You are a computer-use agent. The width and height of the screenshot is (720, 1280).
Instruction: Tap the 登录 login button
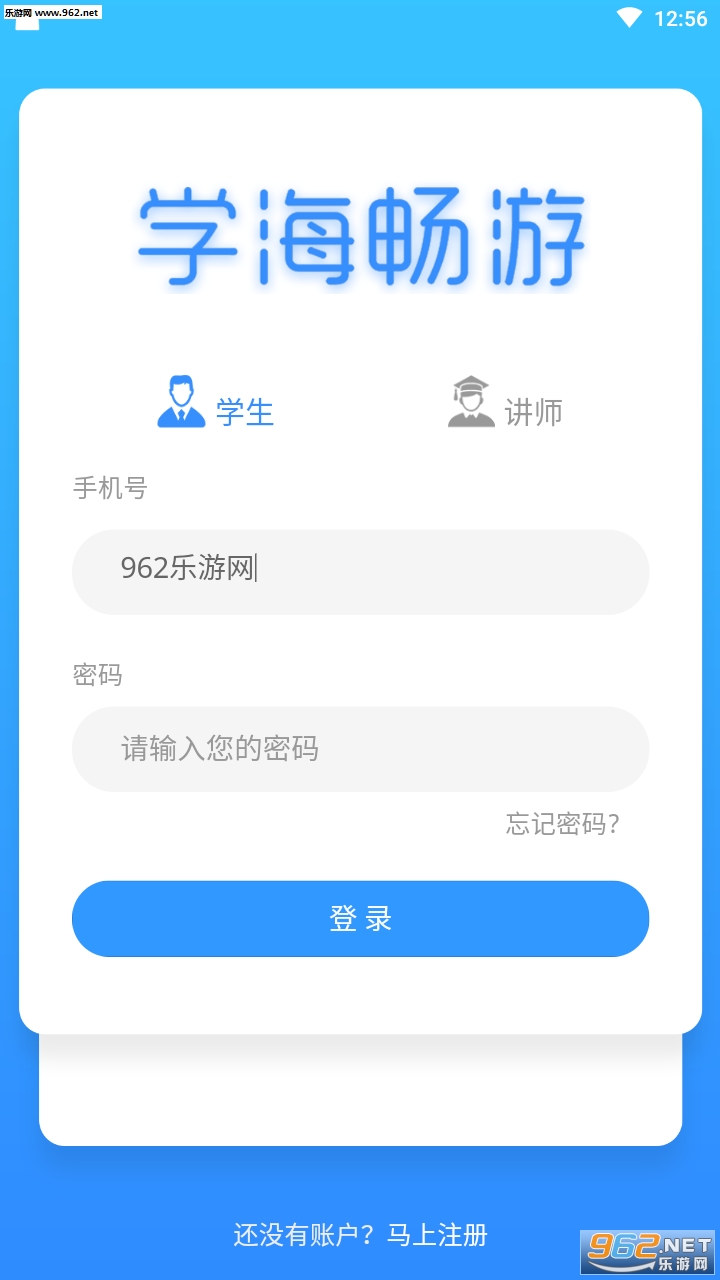tap(360, 918)
